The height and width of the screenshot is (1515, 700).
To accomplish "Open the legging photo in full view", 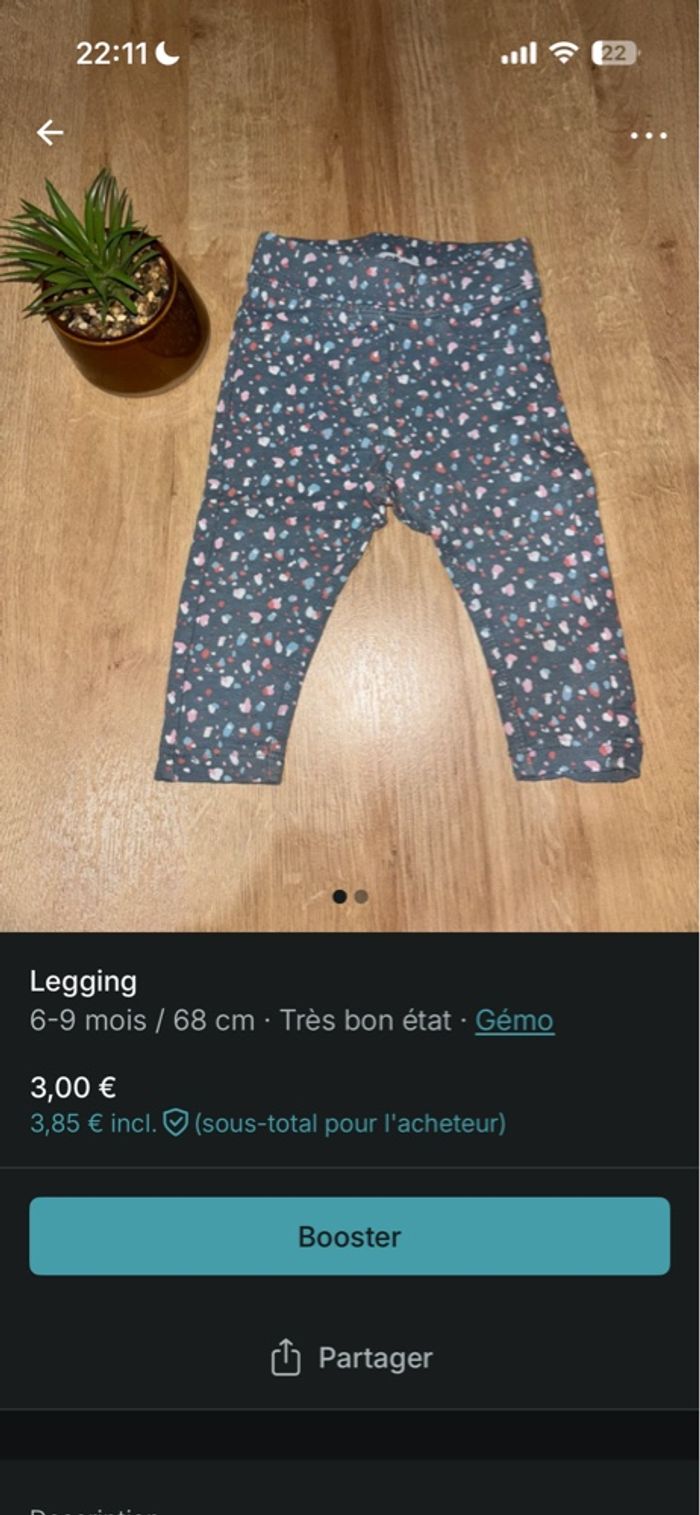I will pyautogui.click(x=400, y=510).
